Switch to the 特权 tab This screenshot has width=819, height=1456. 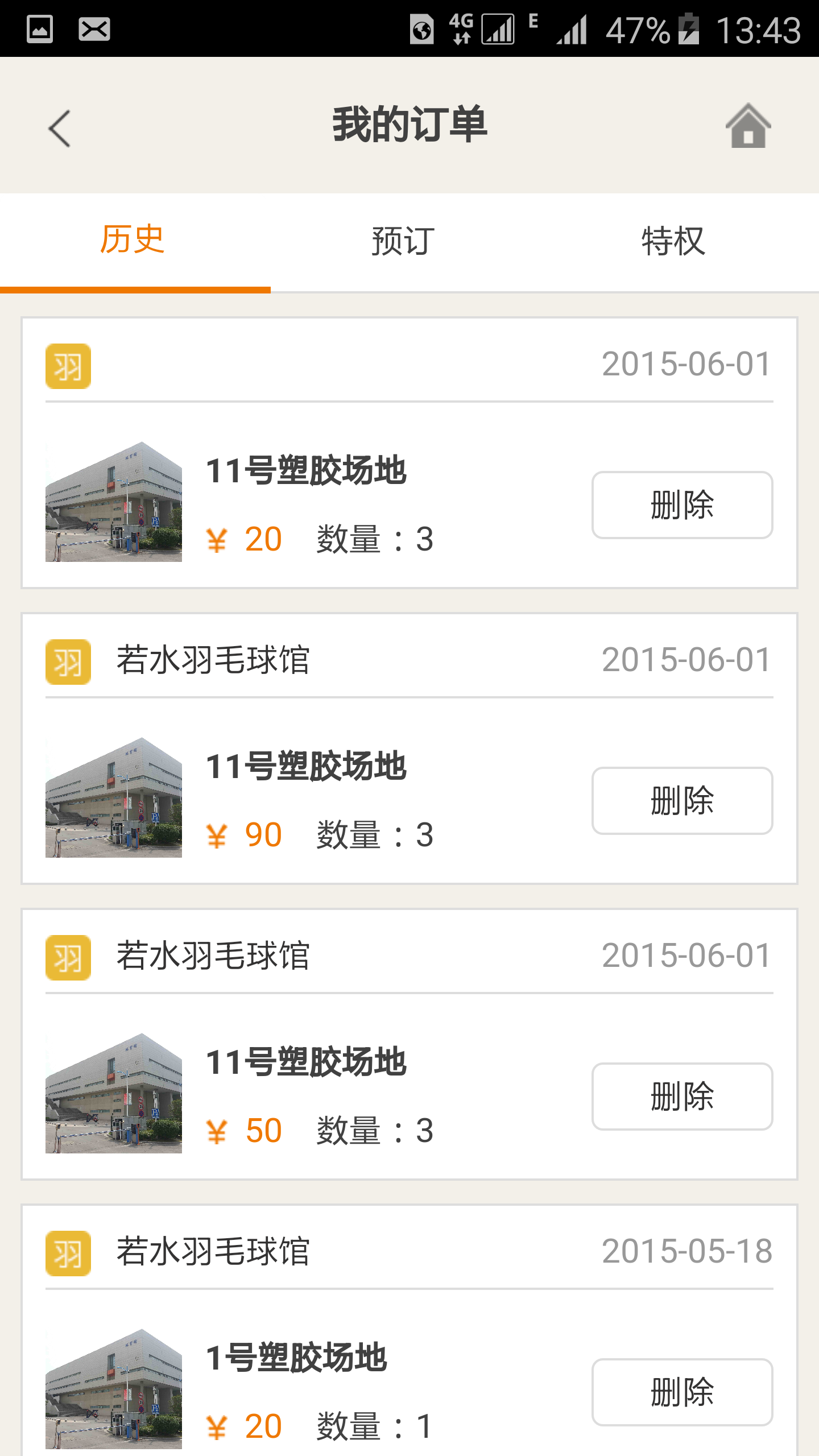click(673, 241)
